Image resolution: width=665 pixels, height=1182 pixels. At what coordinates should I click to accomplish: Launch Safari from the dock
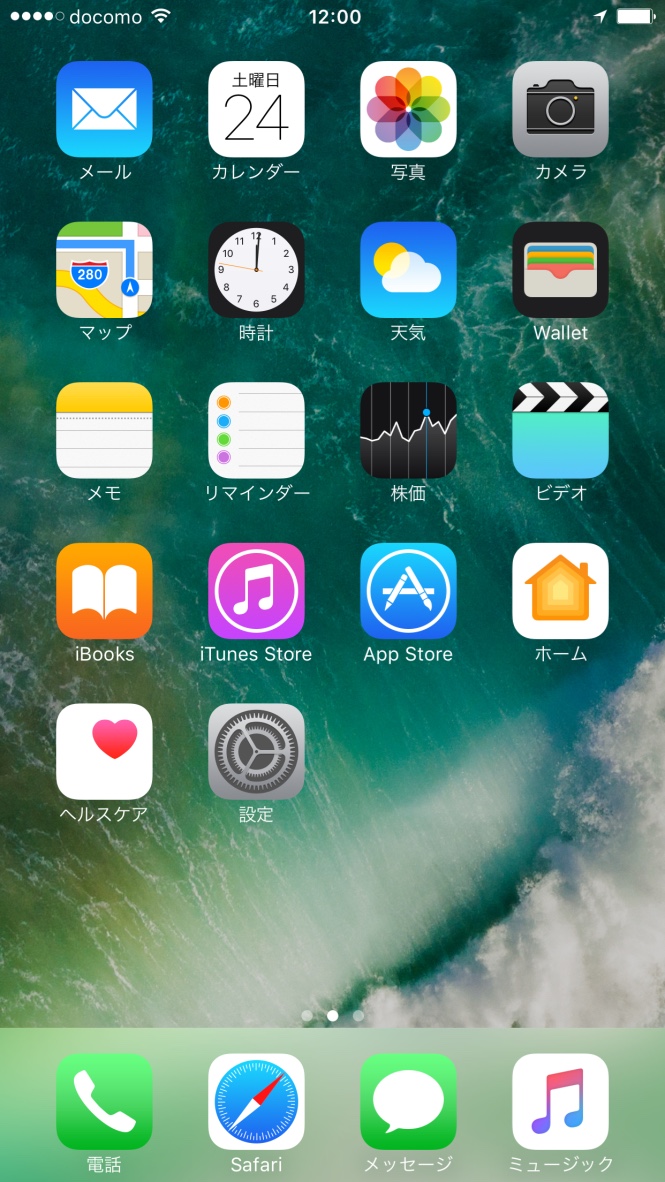coord(256,1101)
